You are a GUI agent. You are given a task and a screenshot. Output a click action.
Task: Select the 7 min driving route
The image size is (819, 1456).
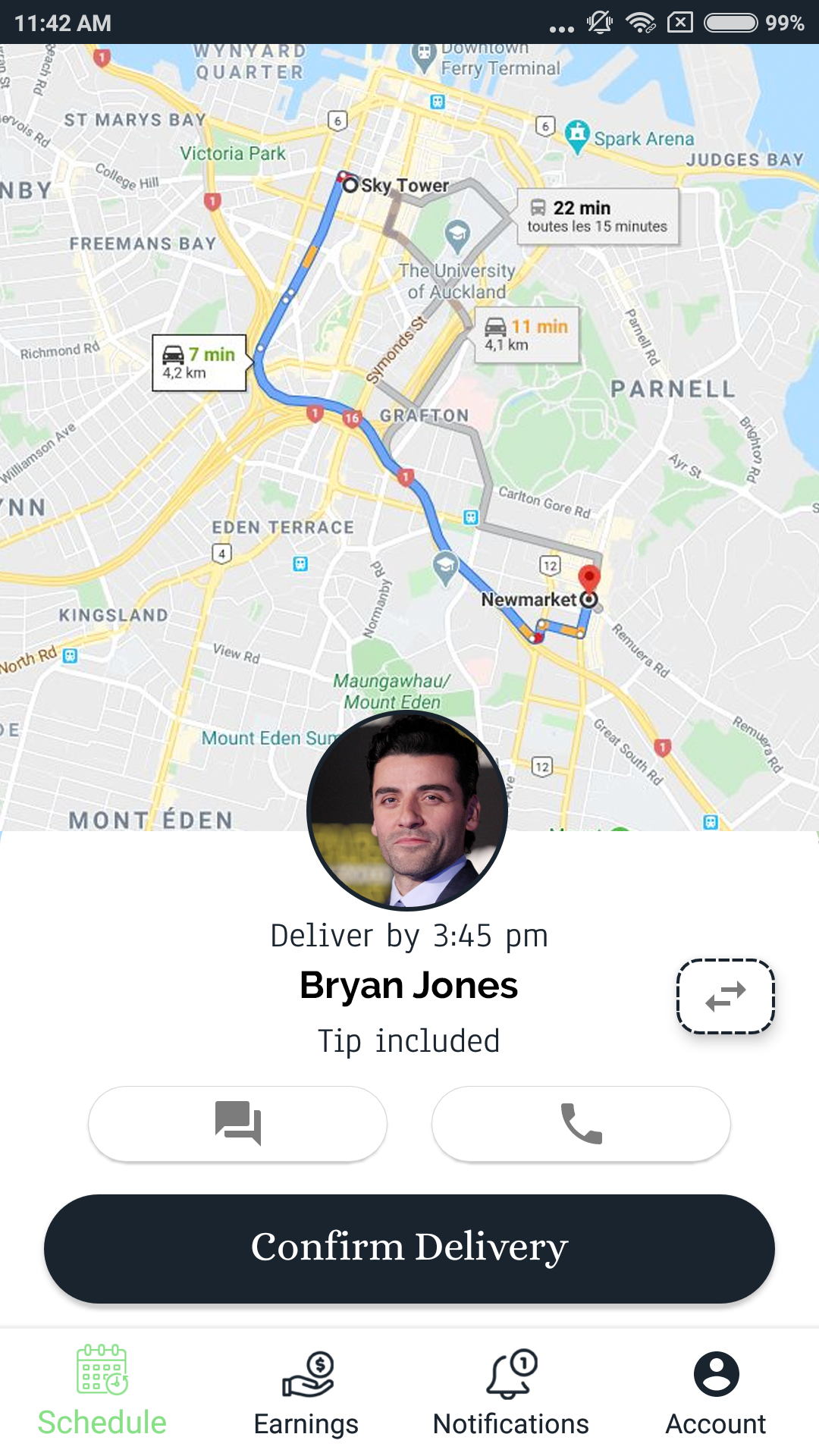[x=199, y=362]
